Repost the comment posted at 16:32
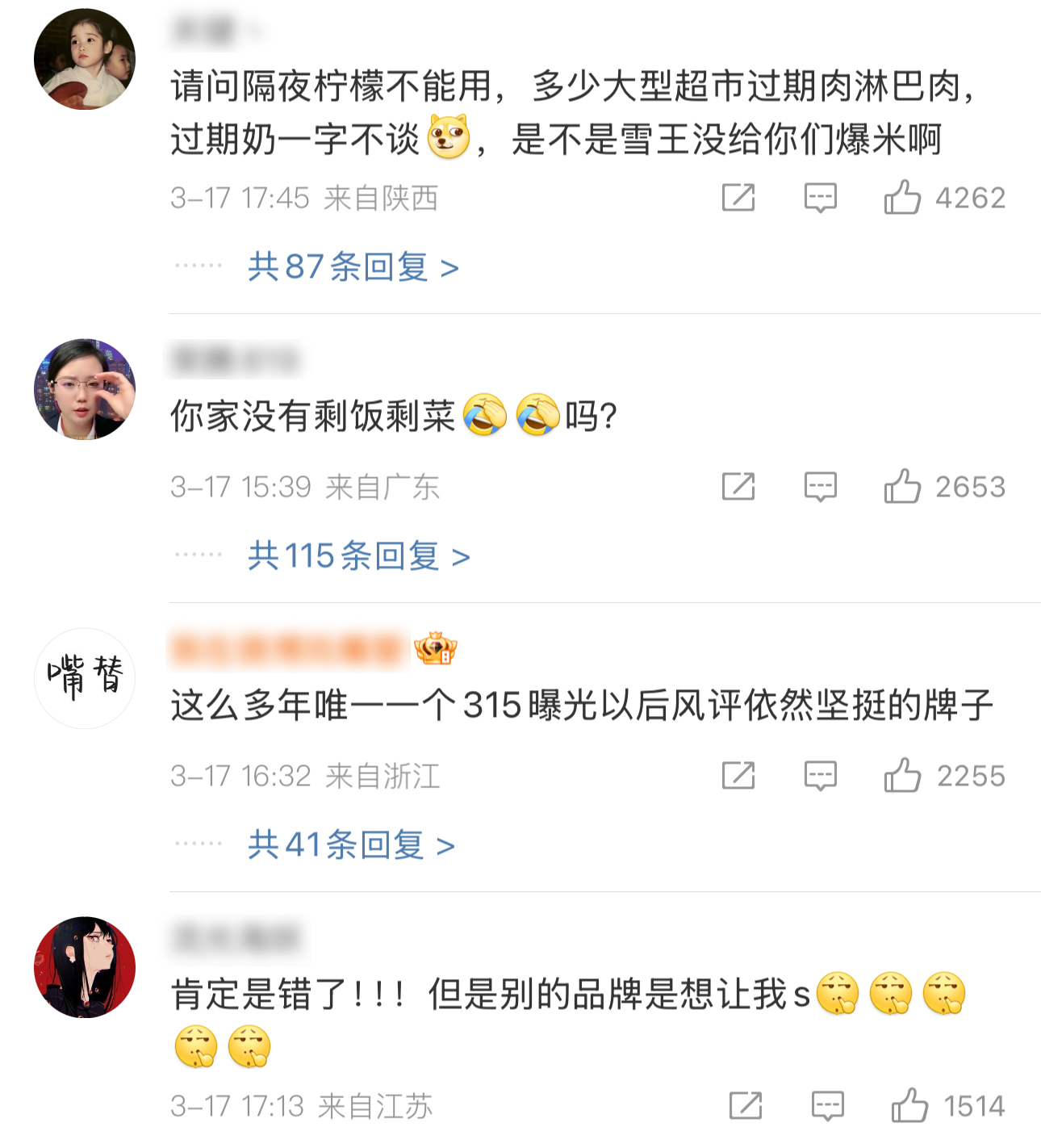Screen dimensions: 1041x1148 [738, 775]
